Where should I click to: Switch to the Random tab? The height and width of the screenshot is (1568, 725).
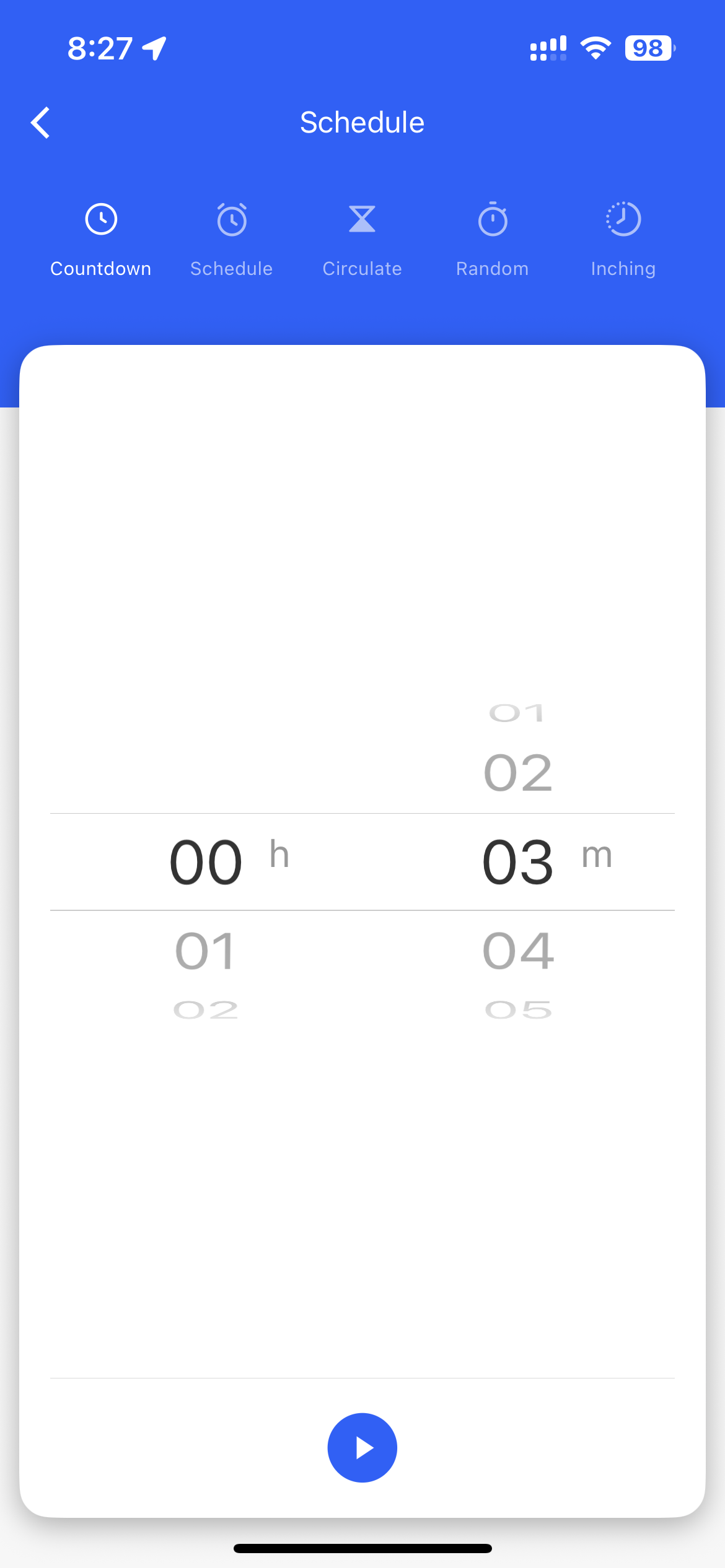(x=493, y=239)
